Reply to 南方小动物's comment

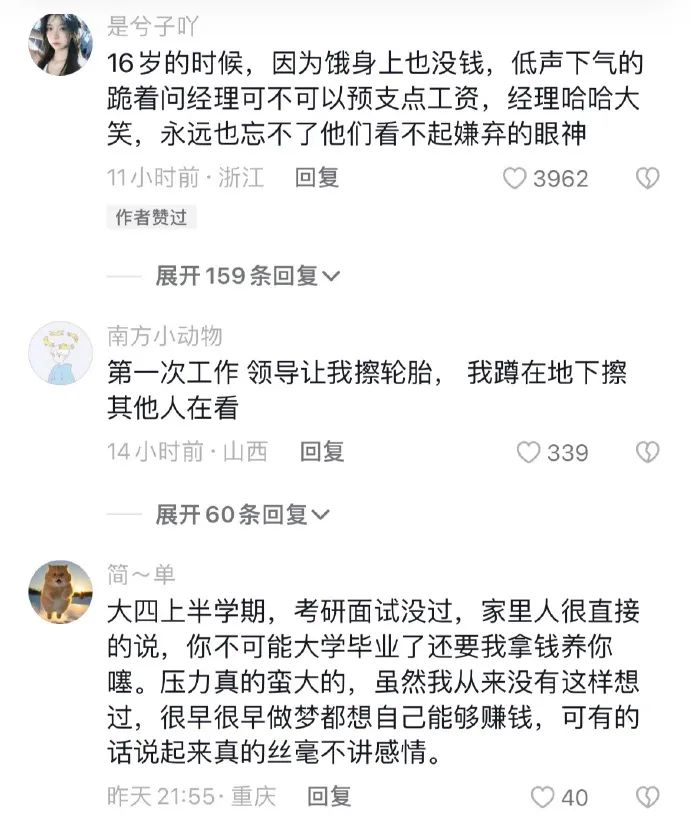tap(322, 452)
